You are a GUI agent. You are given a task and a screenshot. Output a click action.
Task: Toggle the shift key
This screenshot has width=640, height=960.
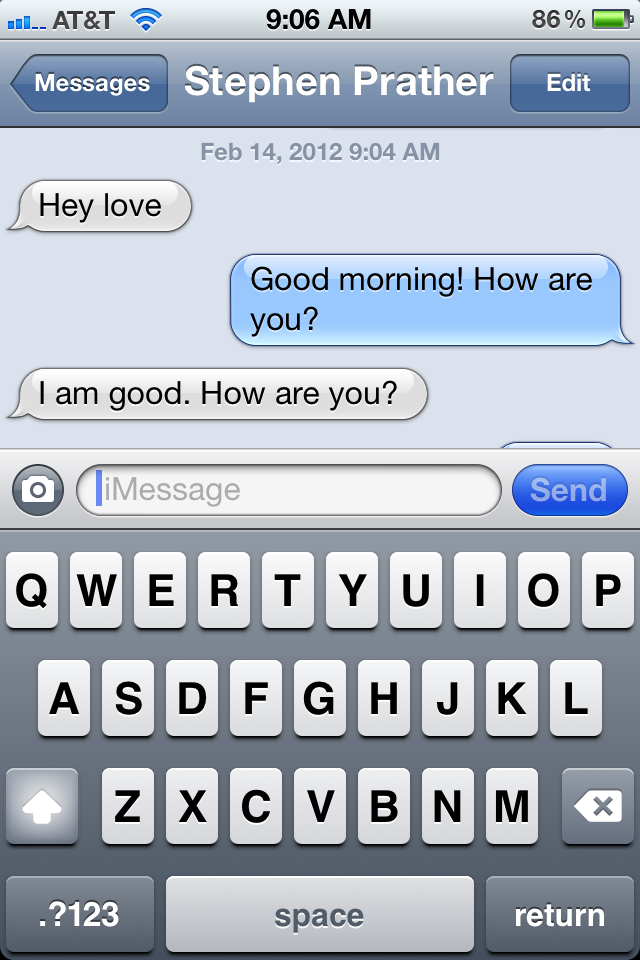click(42, 806)
